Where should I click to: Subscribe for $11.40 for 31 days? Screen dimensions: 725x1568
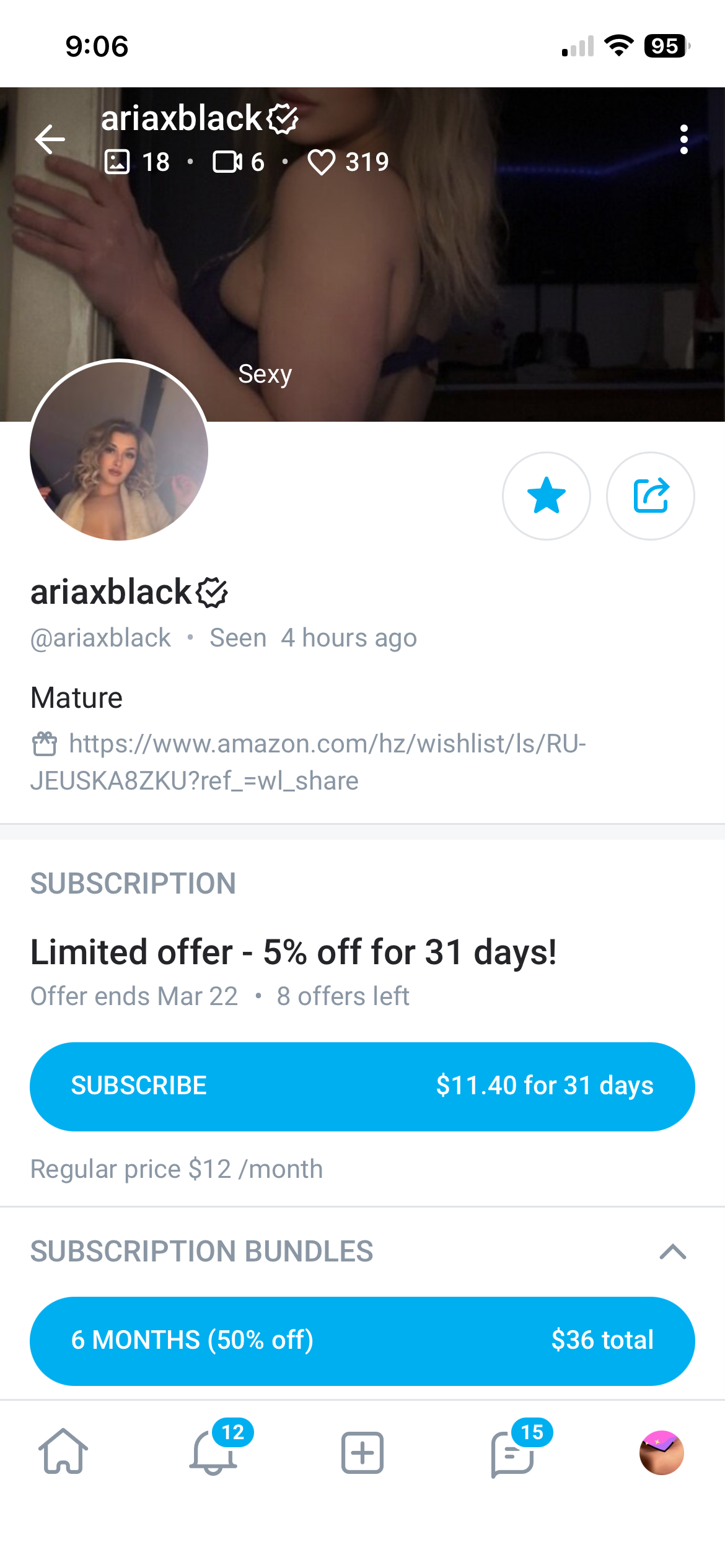(x=362, y=1086)
